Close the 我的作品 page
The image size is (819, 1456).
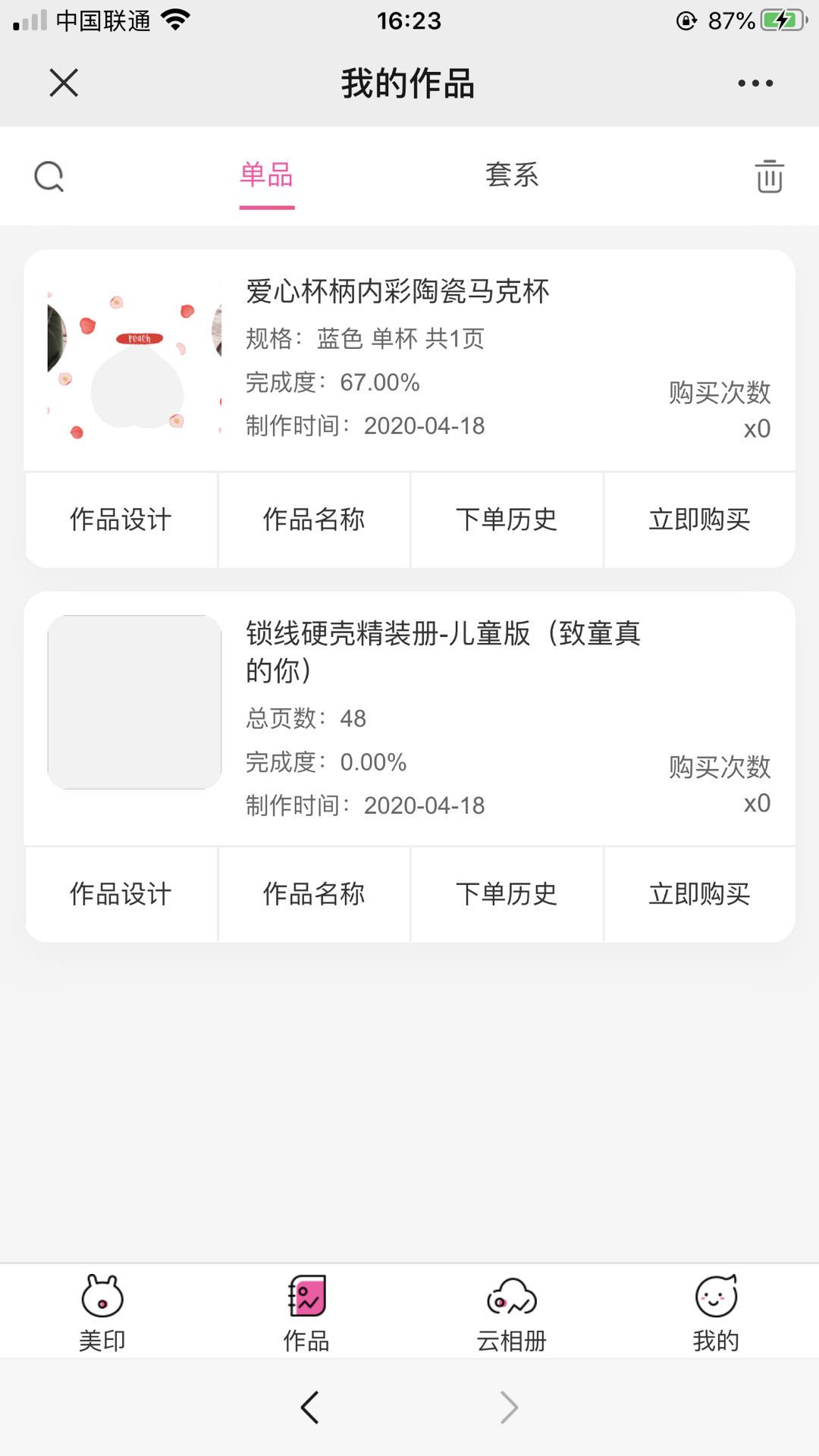[x=64, y=83]
